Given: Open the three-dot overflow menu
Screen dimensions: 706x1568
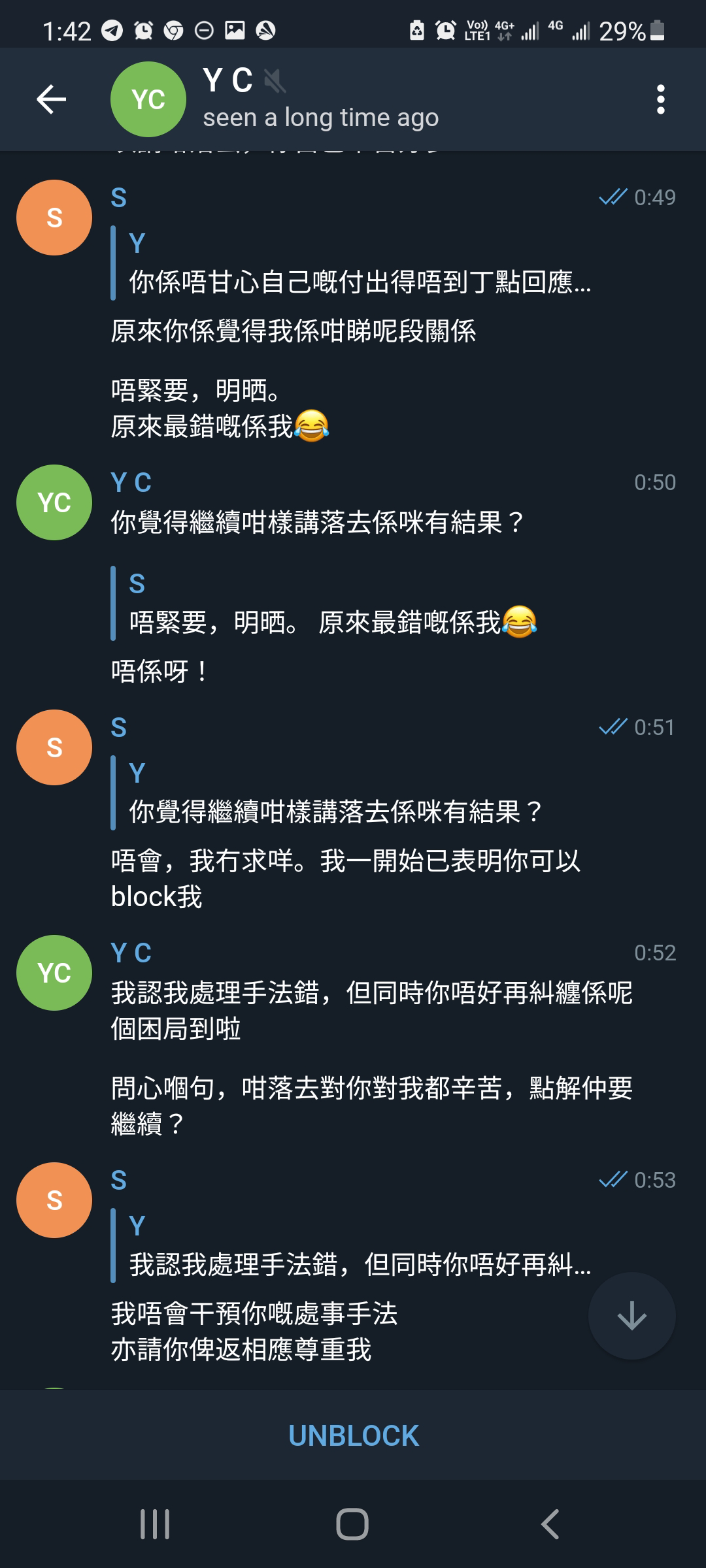Looking at the screenshot, I should click(661, 99).
